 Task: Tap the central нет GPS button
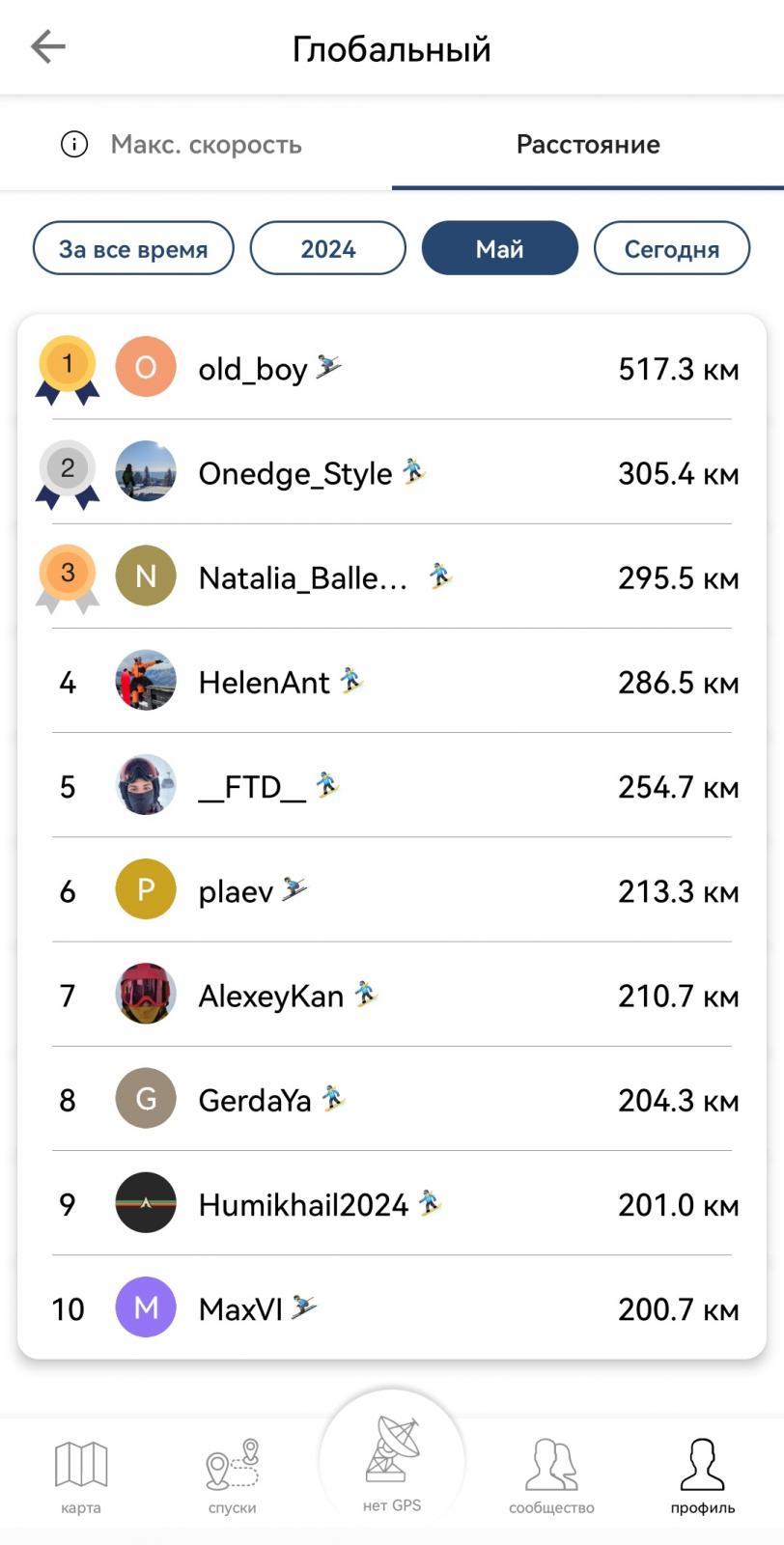click(x=392, y=1462)
